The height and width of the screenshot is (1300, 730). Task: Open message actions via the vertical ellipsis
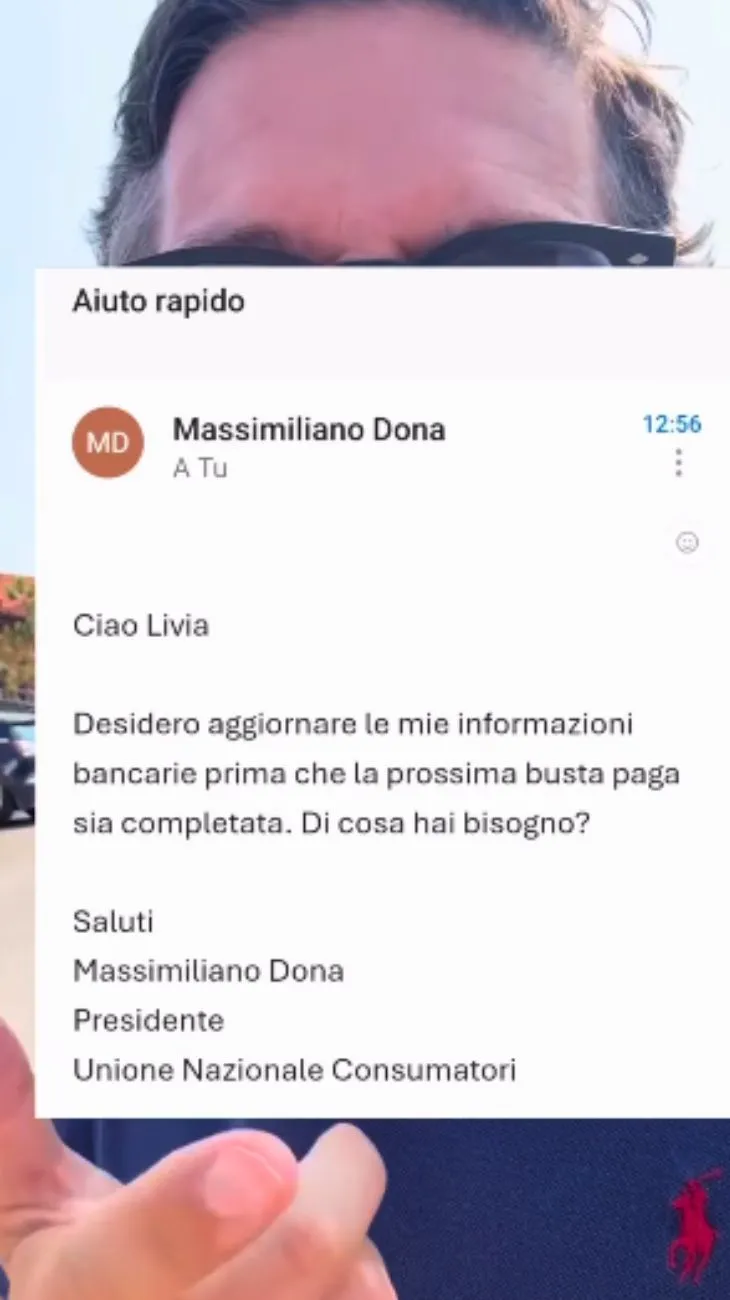click(678, 464)
